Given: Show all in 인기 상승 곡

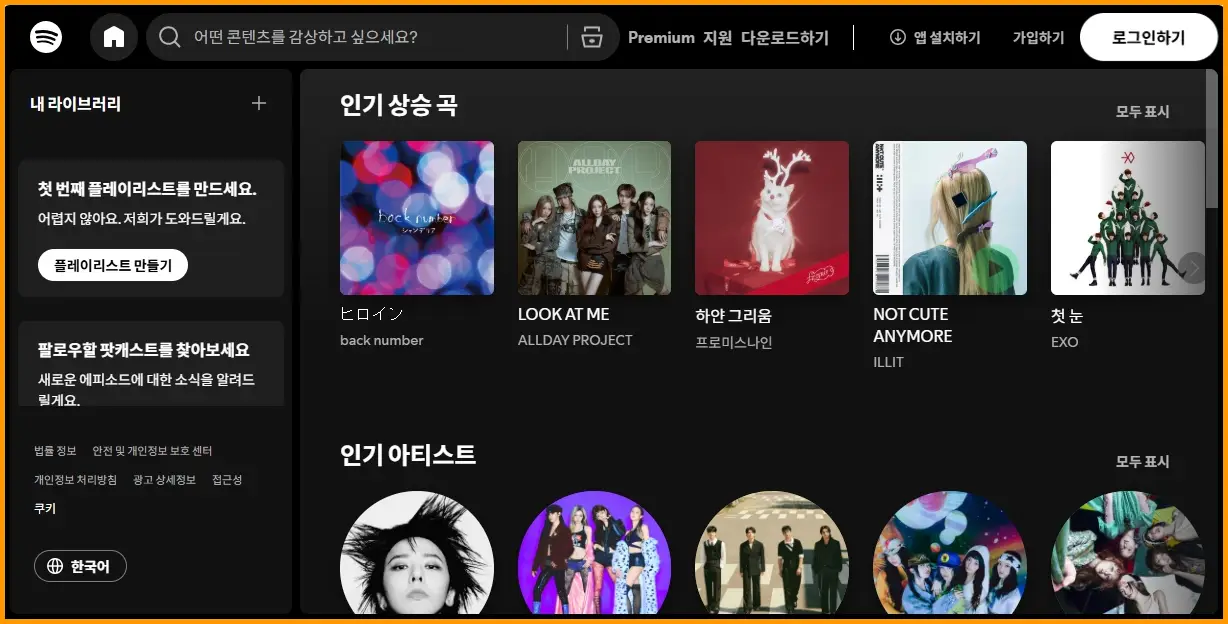Looking at the screenshot, I should point(1142,112).
